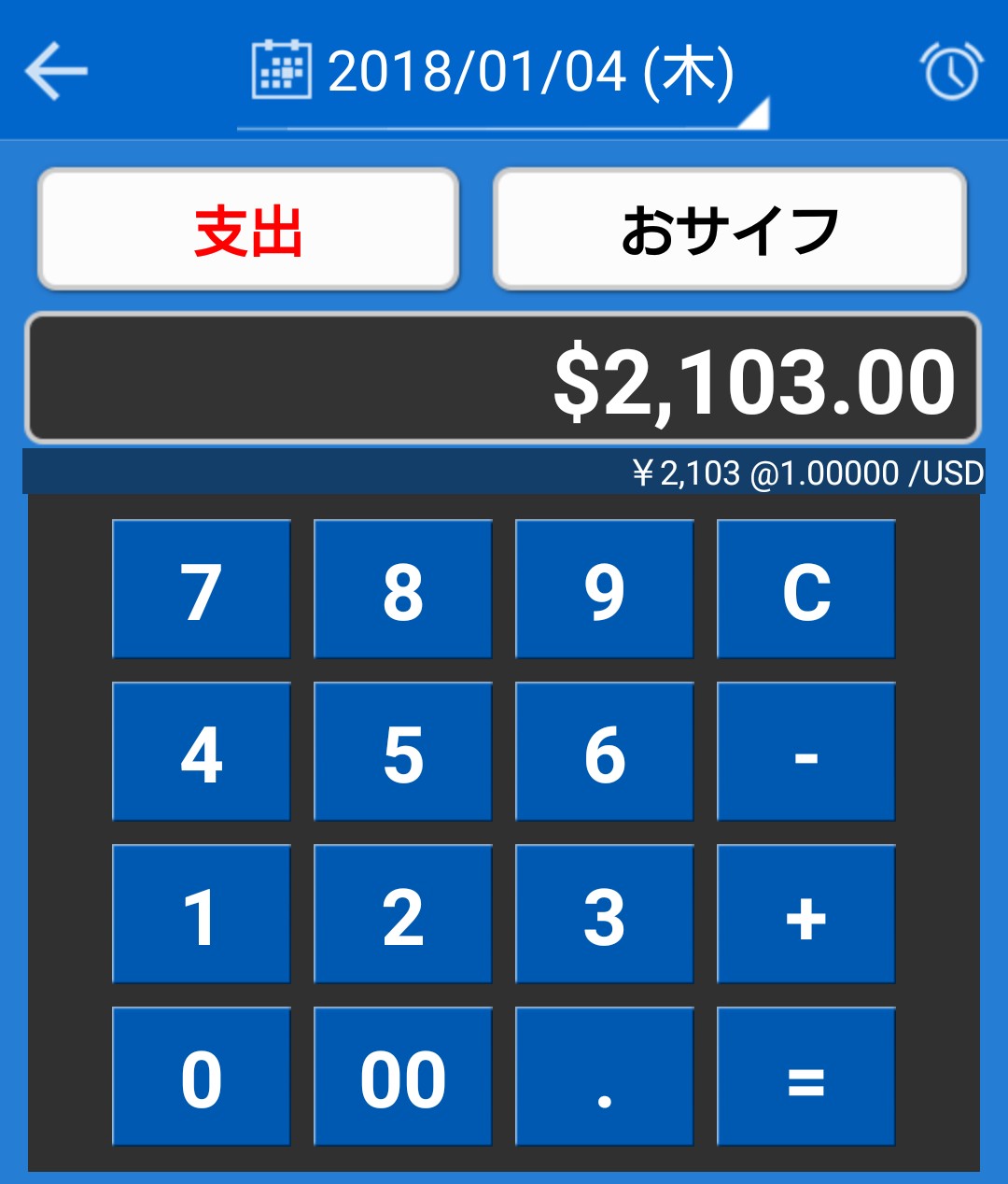The image size is (1008, 1184).
Task: Enter digit 7 on the keypad
Action: coord(202,590)
